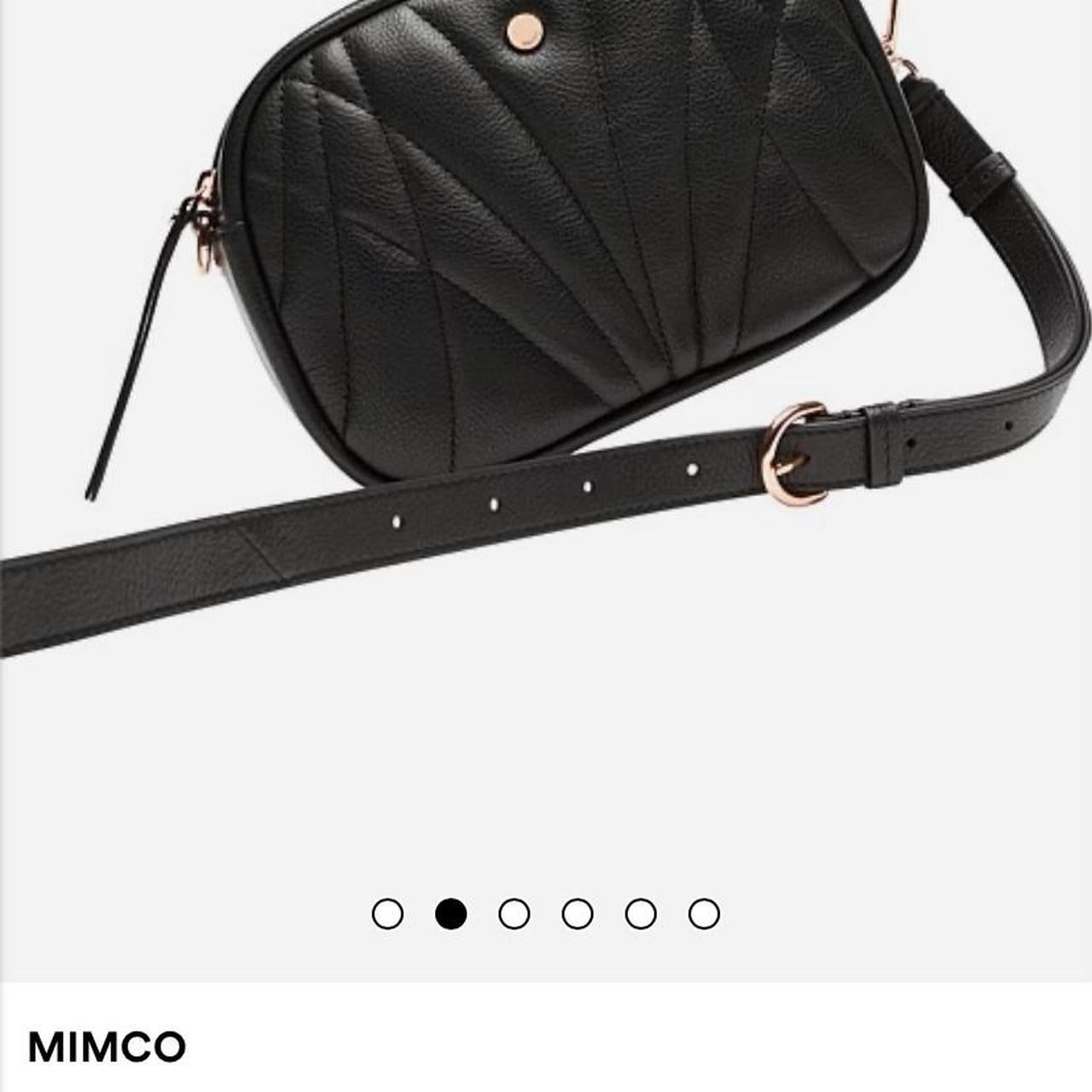Select the first carousel page dot

387,914
